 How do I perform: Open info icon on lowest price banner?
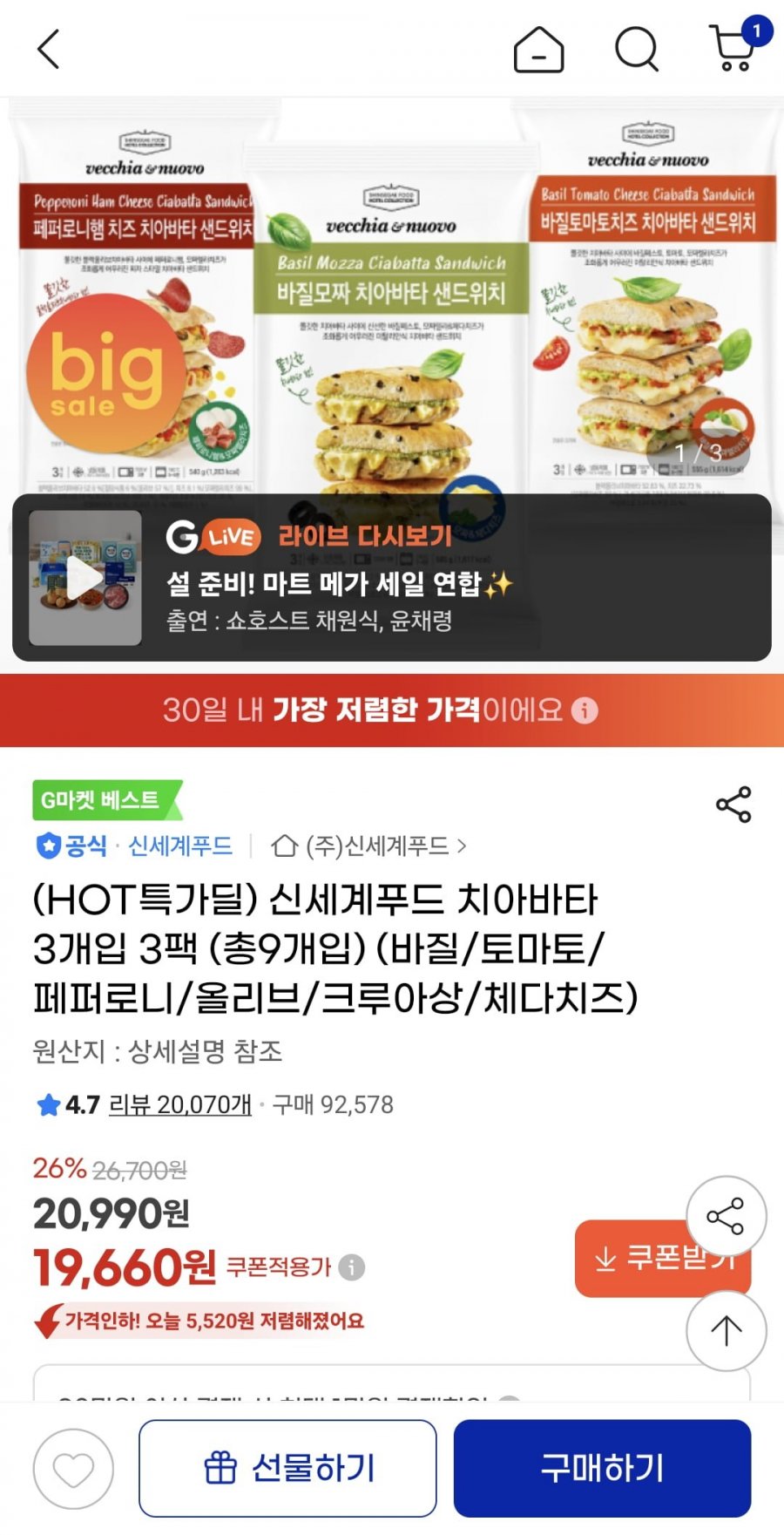tap(585, 710)
